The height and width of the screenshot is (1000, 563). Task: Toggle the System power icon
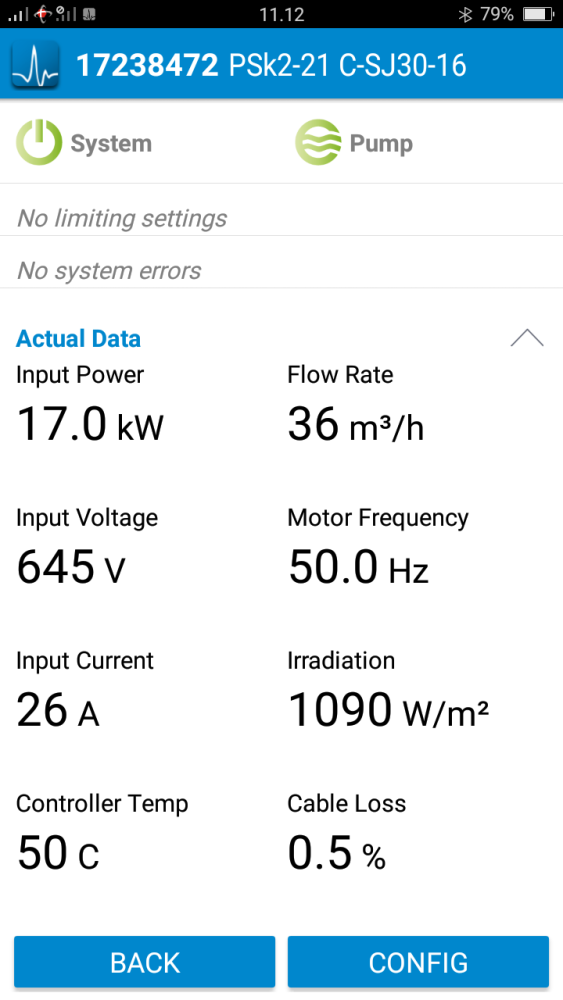[x=39, y=142]
